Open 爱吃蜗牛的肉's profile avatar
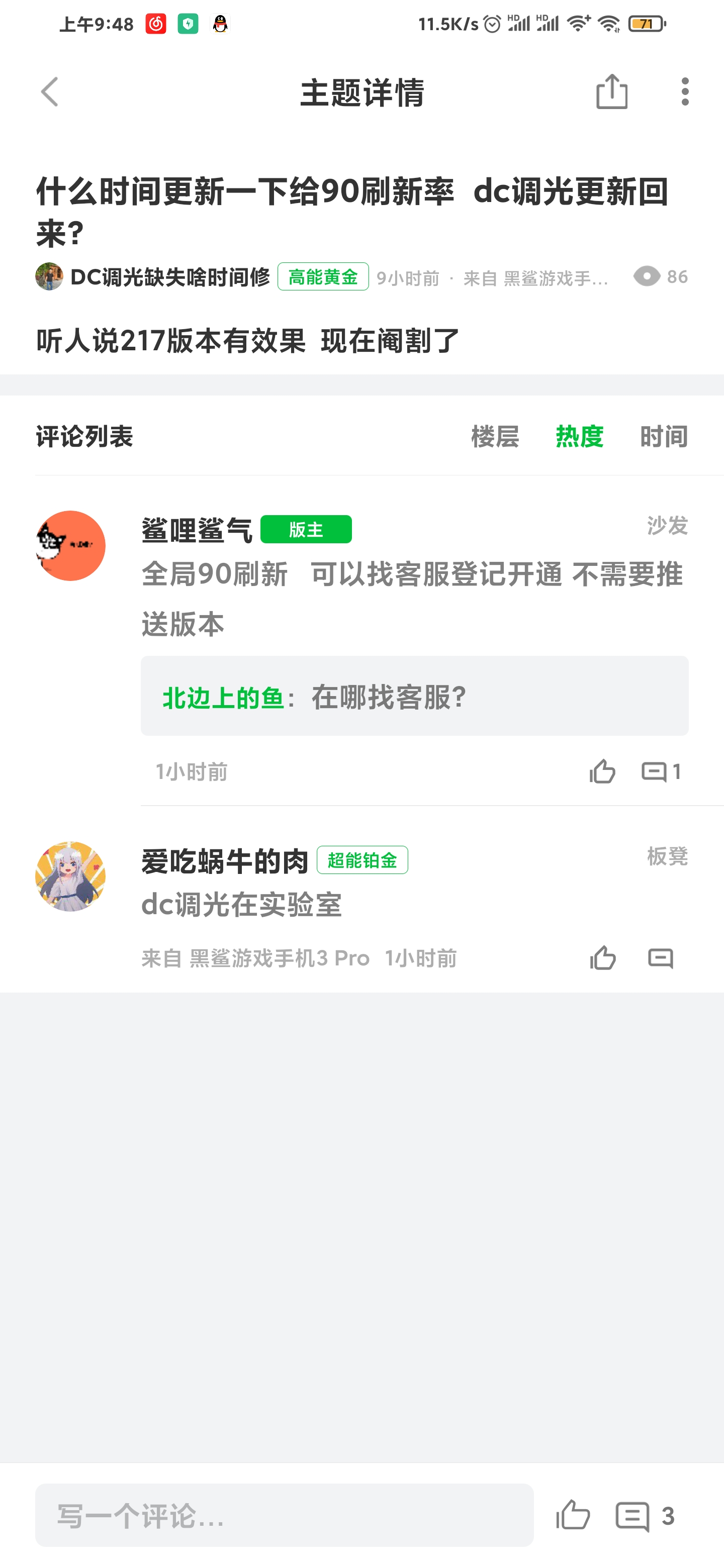The width and height of the screenshot is (724, 1568). (x=70, y=876)
